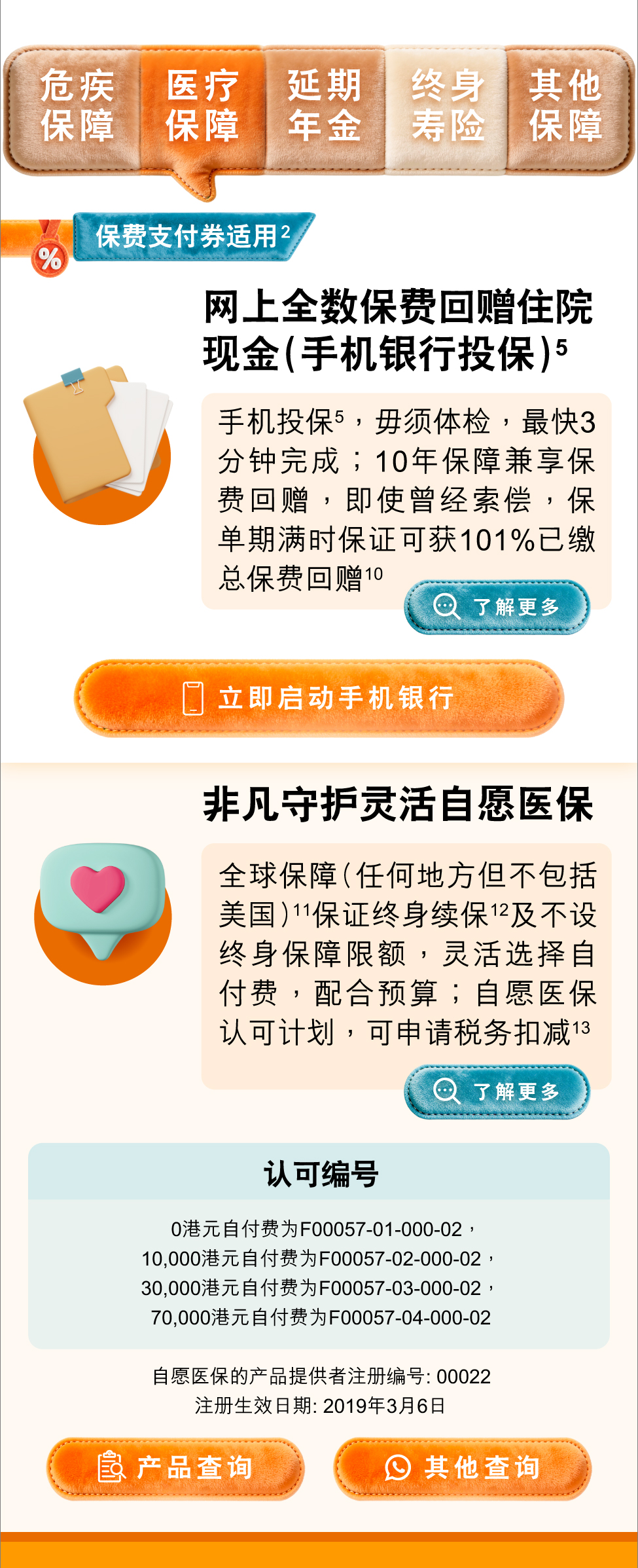The width and height of the screenshot is (638, 1568).
Task: Switch to the 终身寿险 tab
Action: point(448,107)
